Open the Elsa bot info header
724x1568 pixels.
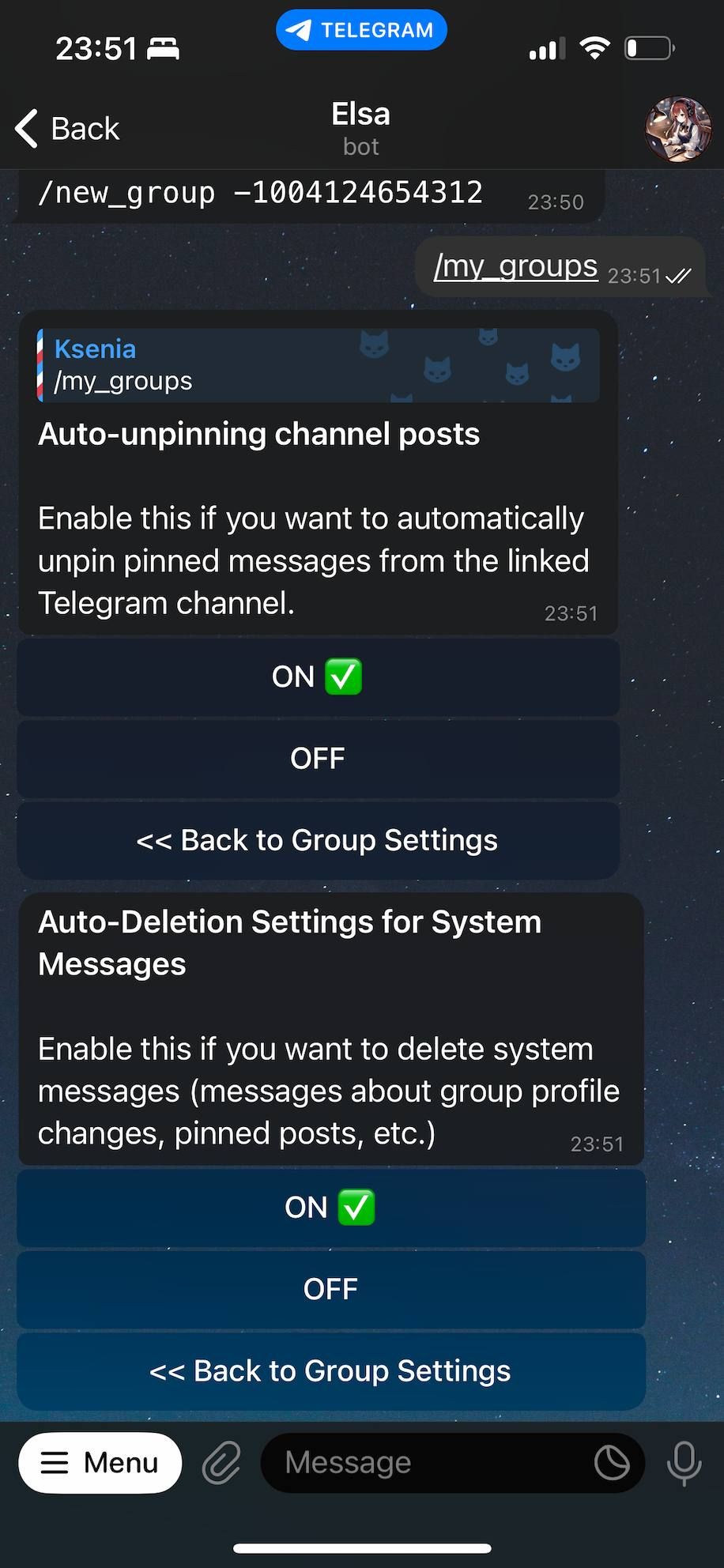coord(360,129)
